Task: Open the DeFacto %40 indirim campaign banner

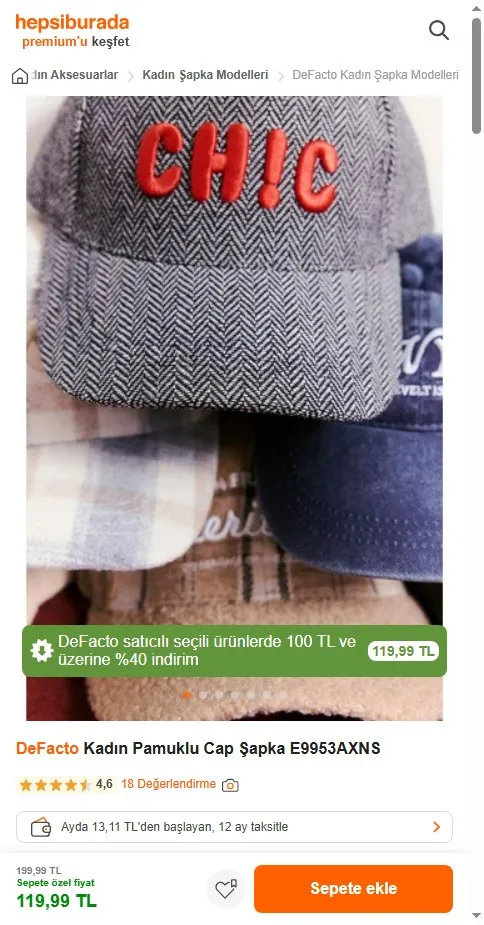Action: click(x=234, y=651)
